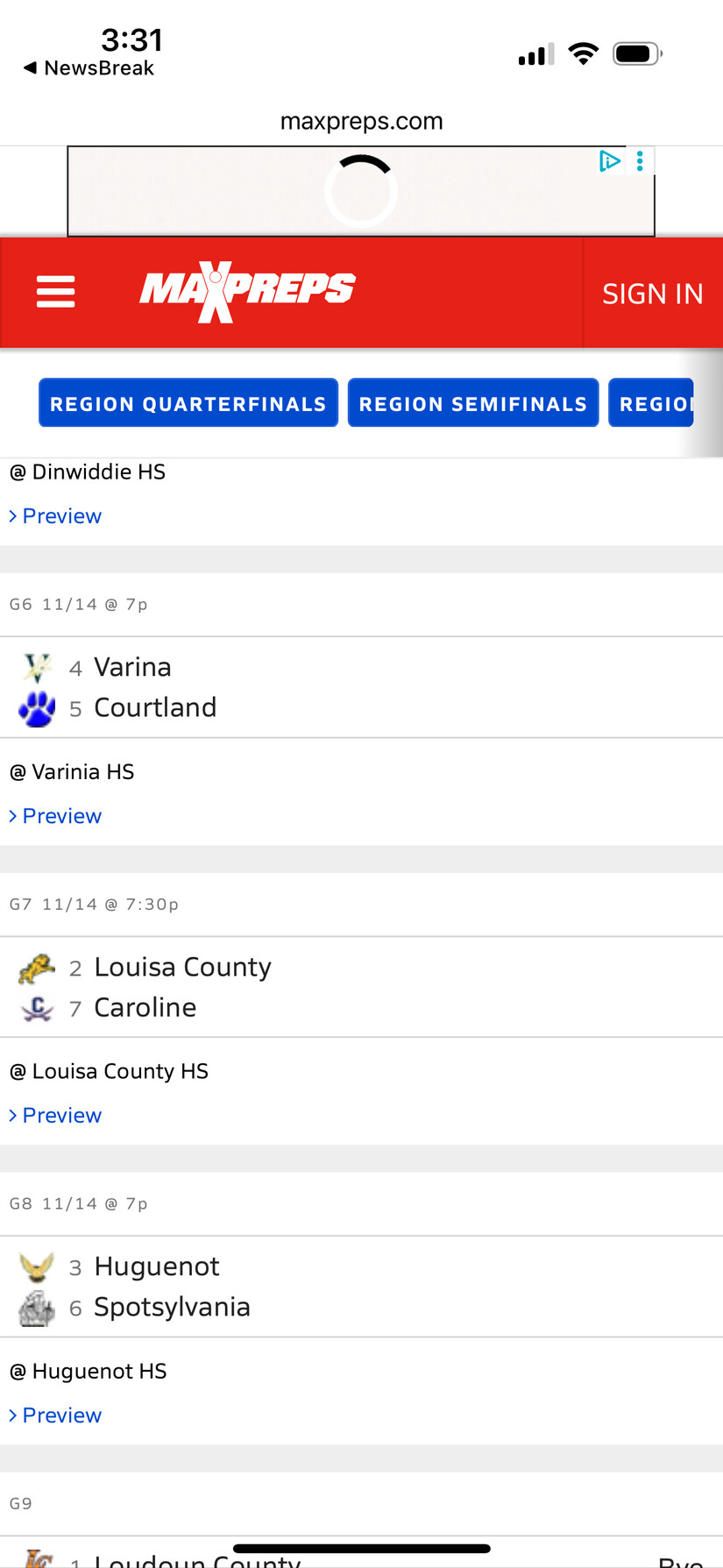Open the AdChoices info icon

609,160
